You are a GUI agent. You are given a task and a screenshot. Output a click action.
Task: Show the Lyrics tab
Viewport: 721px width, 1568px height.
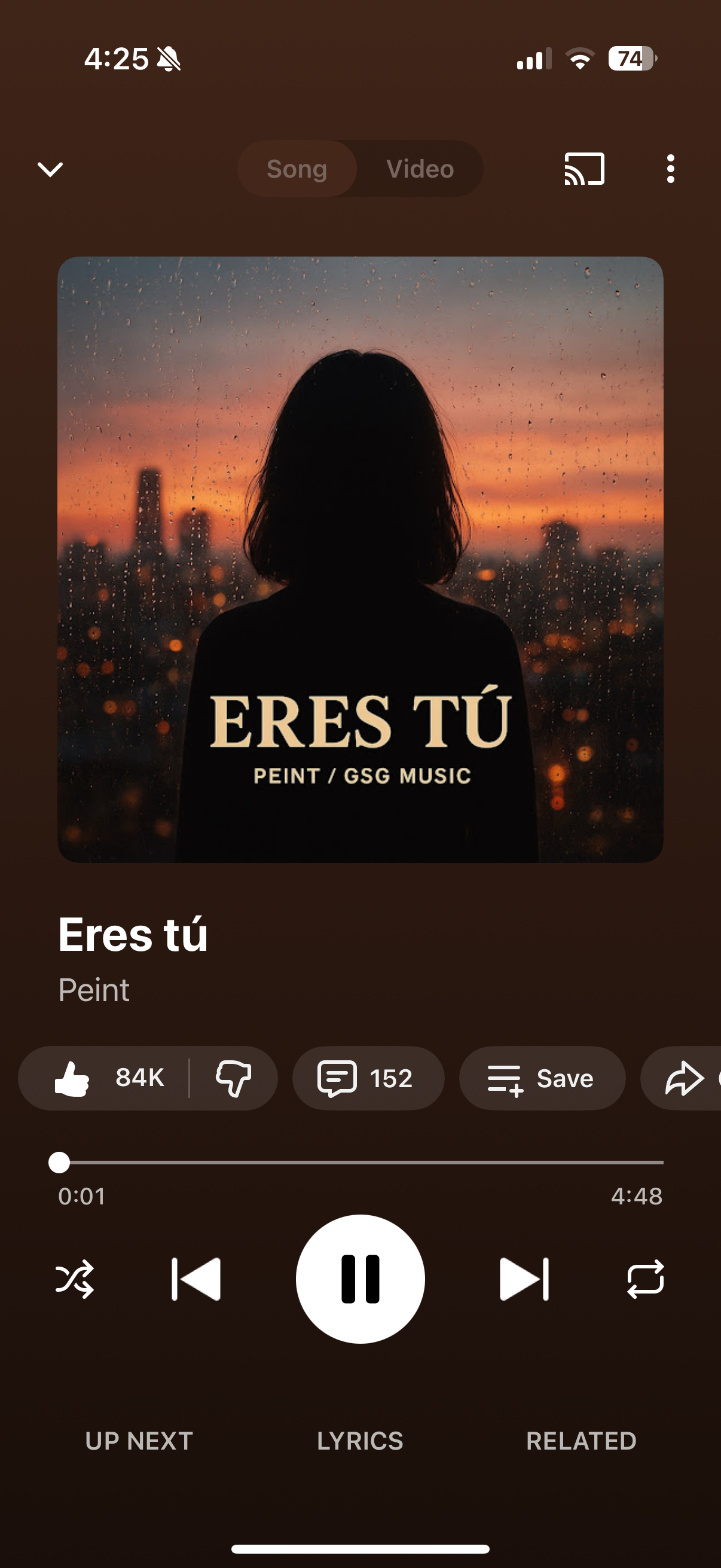[359, 1441]
